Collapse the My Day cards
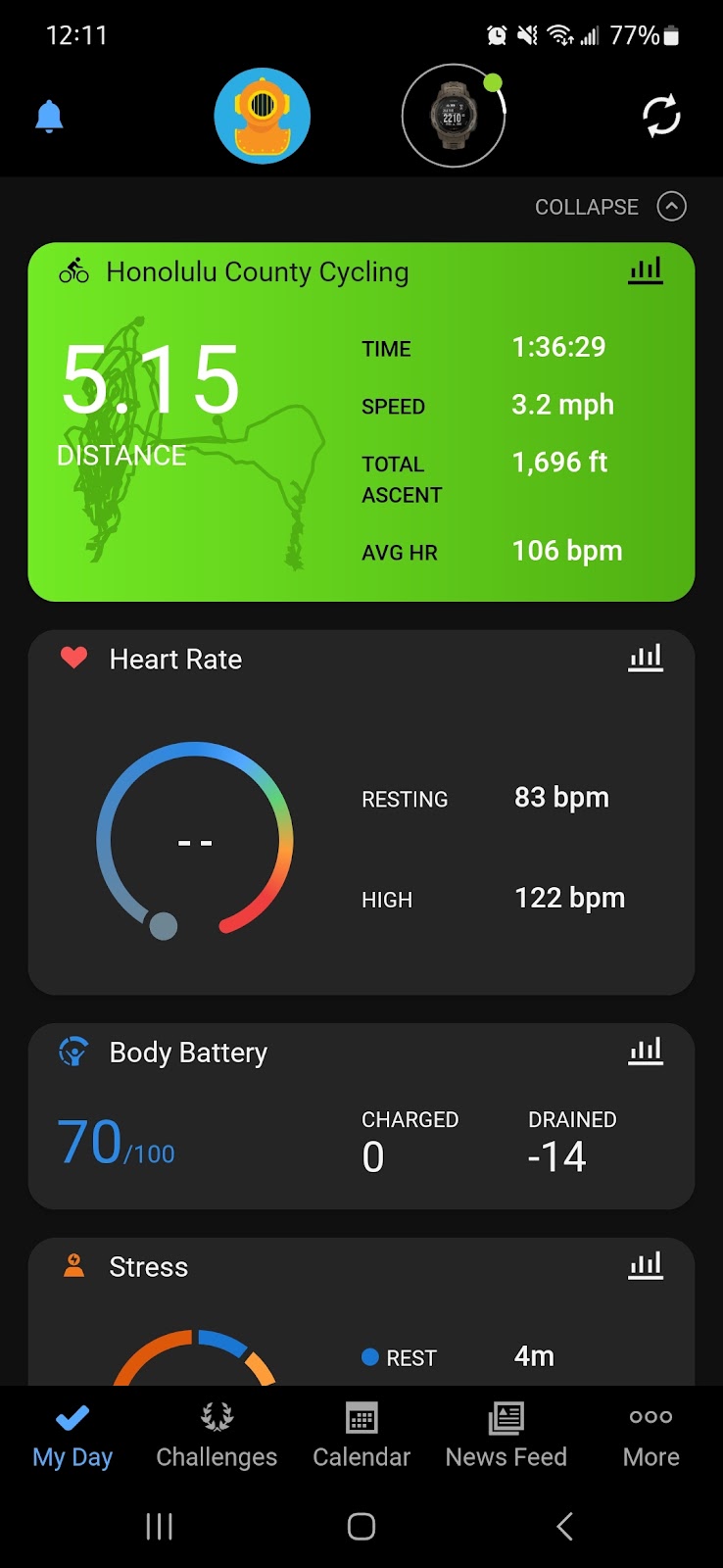Viewport: 723px width, 1568px height. coord(609,207)
